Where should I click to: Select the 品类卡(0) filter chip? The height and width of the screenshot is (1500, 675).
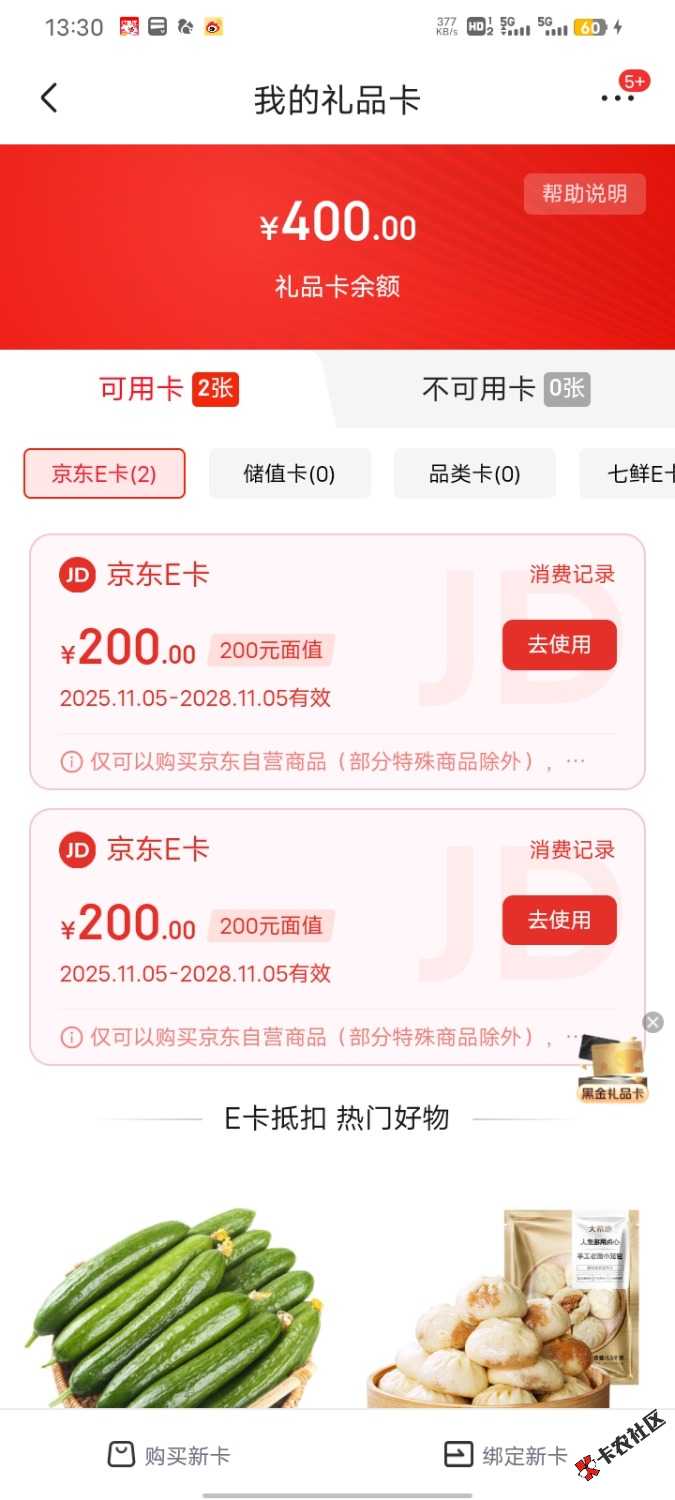pyautogui.click(x=474, y=474)
